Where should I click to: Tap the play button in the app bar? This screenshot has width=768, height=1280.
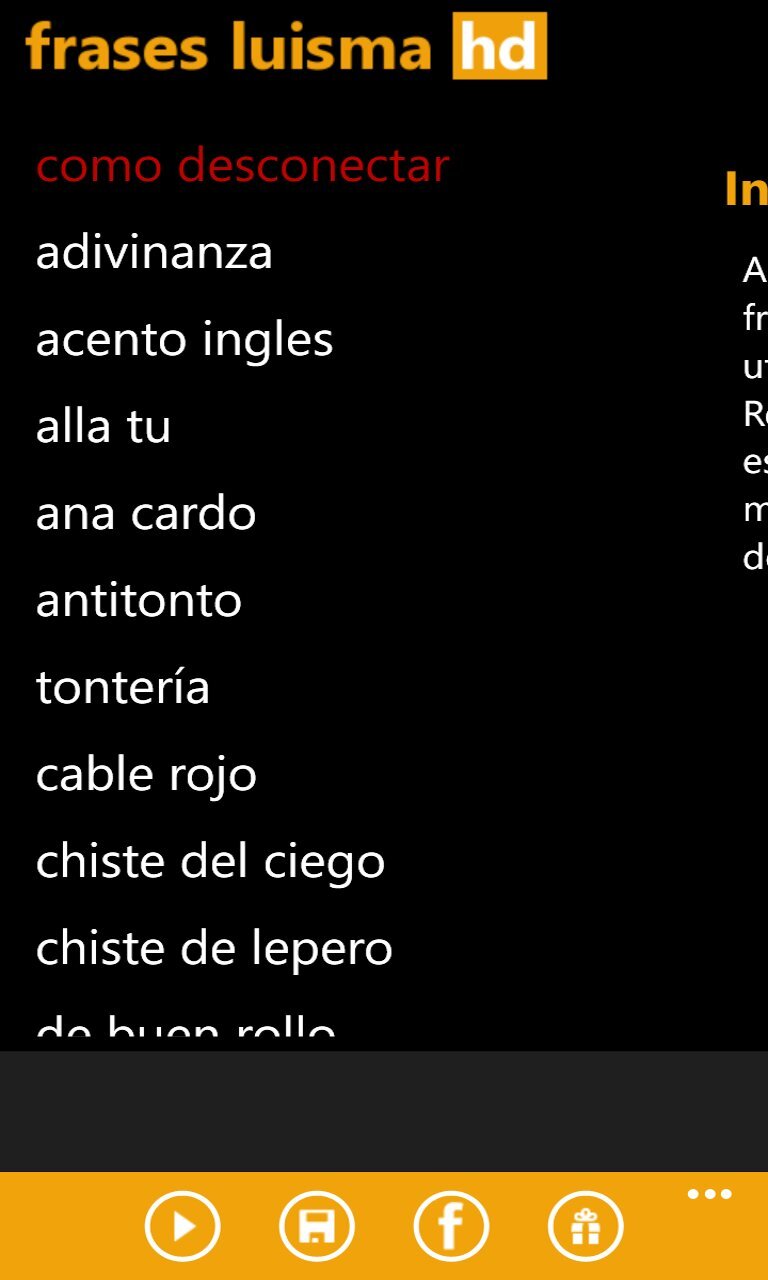pyautogui.click(x=183, y=1226)
